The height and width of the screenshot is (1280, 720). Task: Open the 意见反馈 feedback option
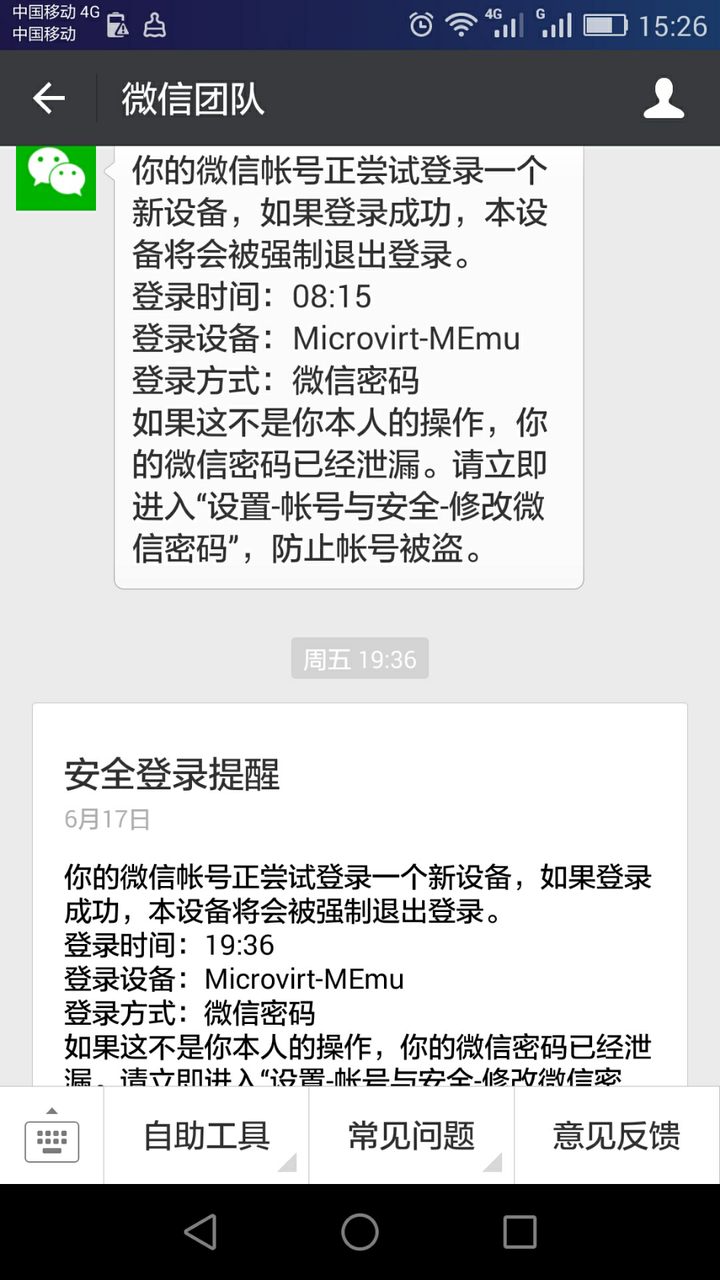(615, 1136)
